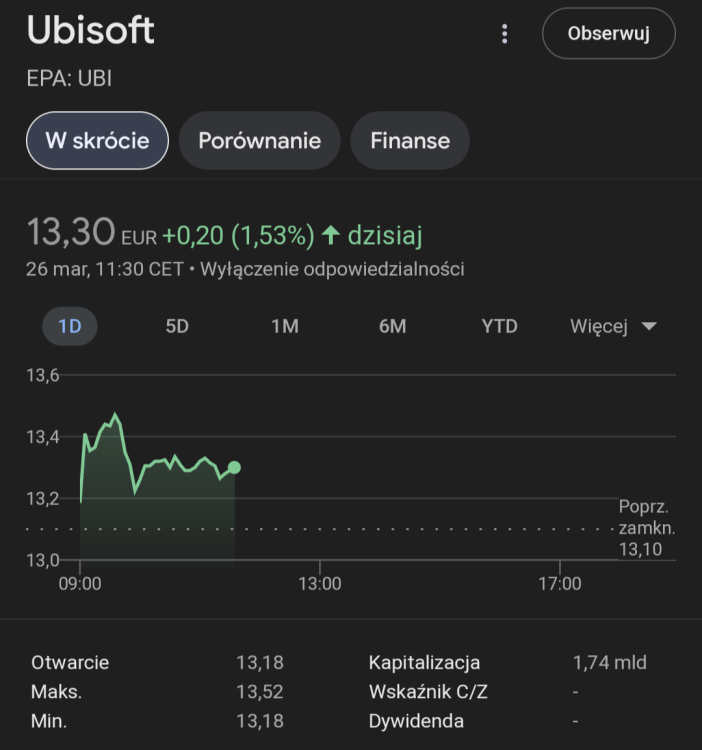
Task: Select the 1D chart range
Action: click(x=70, y=327)
